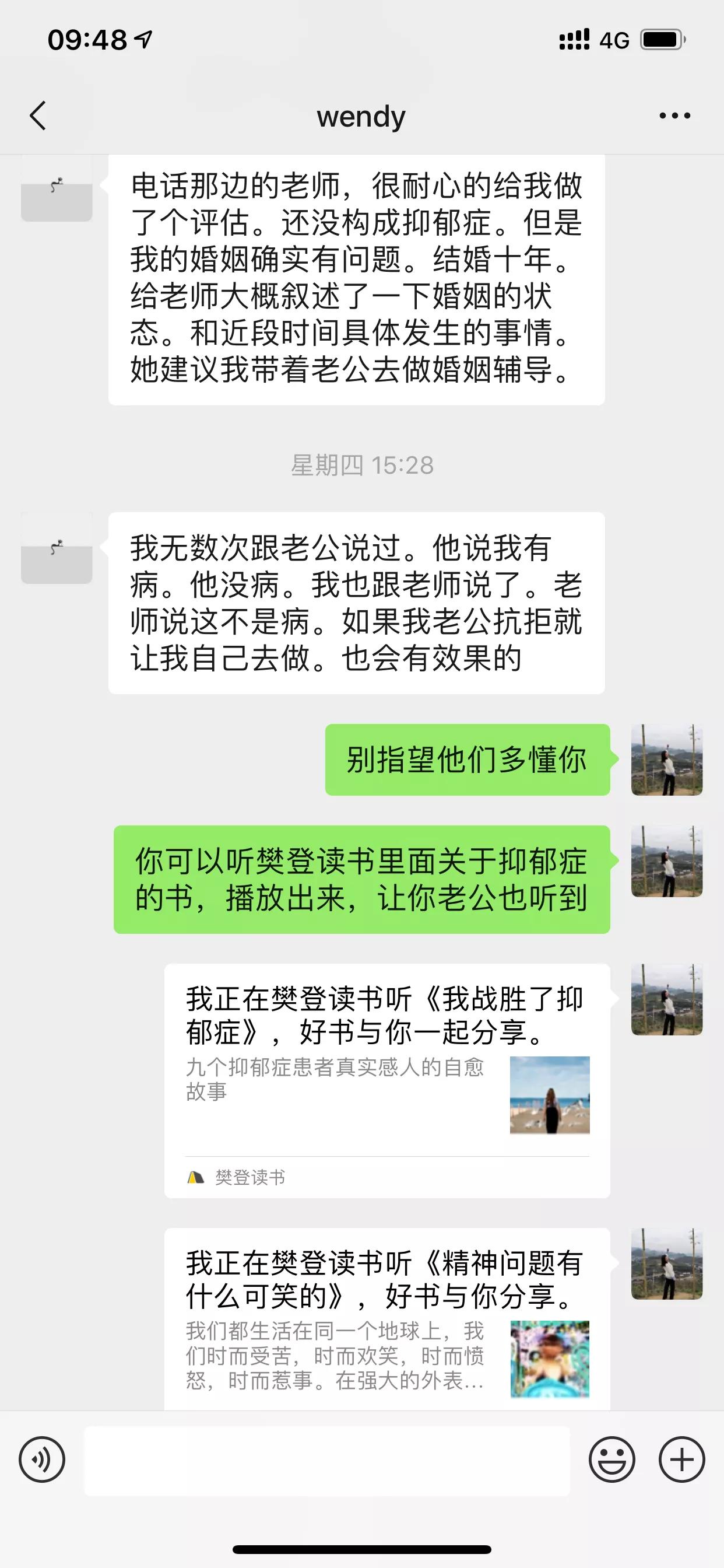This screenshot has width=724, height=1568.
Task: Open the chat options menu via ellipsis icon
Action: 676,115
